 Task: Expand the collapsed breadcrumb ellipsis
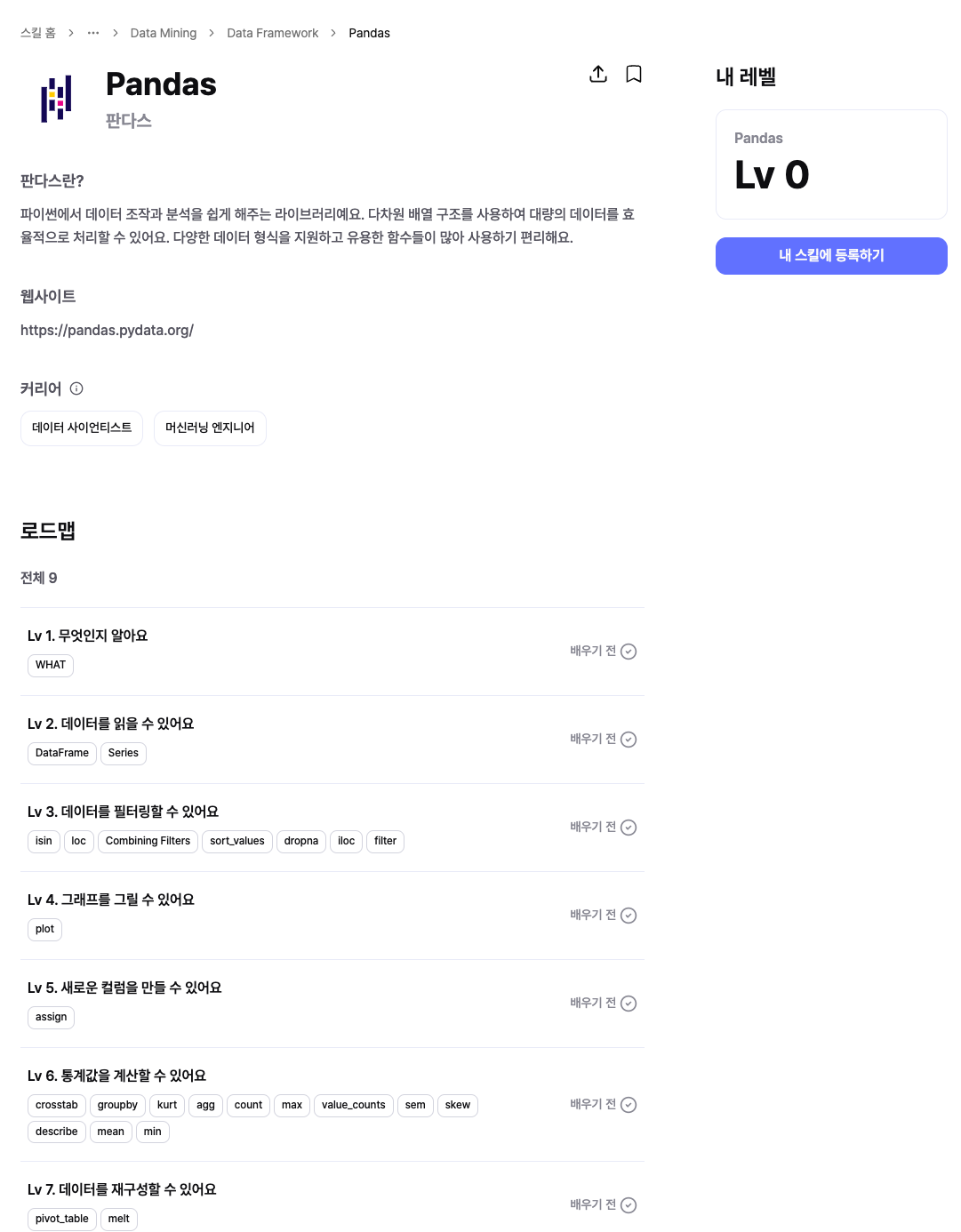click(93, 33)
